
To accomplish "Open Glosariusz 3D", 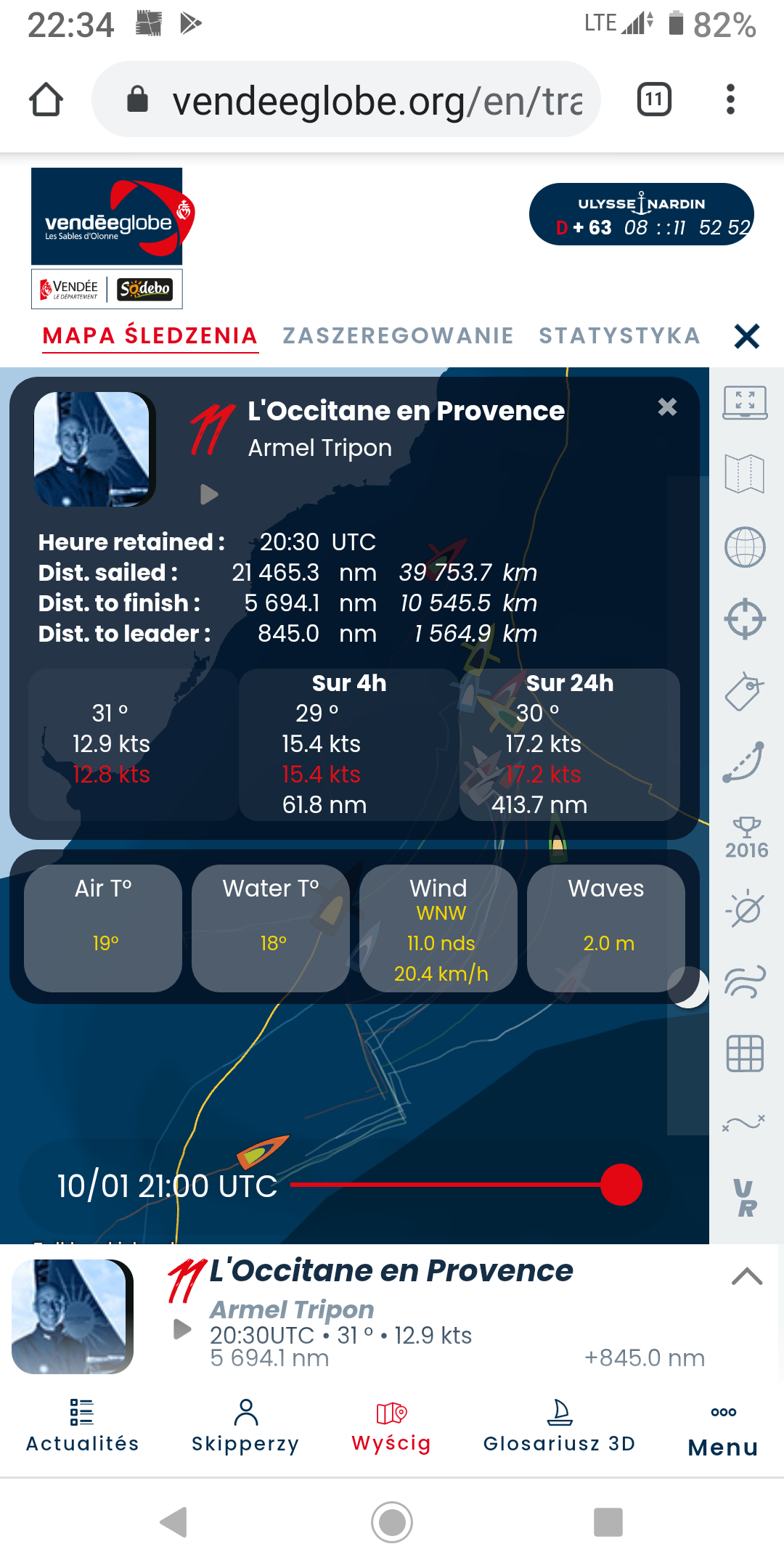I will [x=559, y=1426].
